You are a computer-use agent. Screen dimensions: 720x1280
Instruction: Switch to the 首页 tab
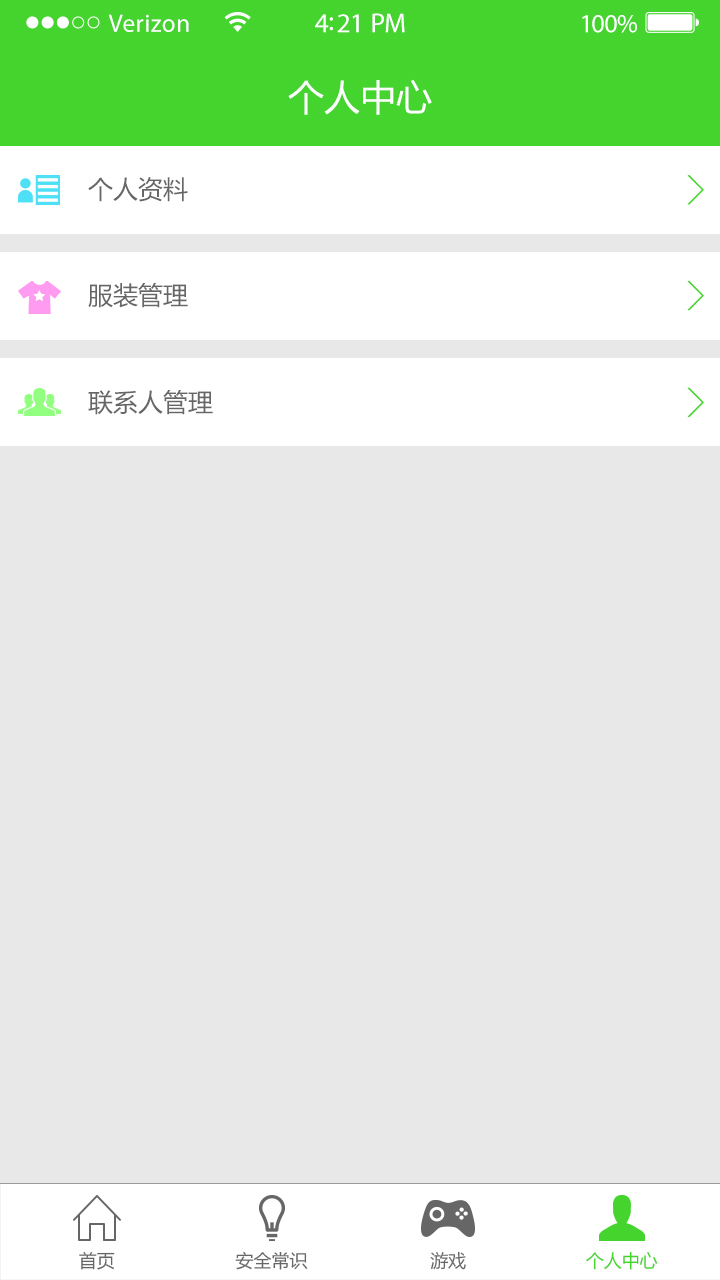tap(97, 1232)
